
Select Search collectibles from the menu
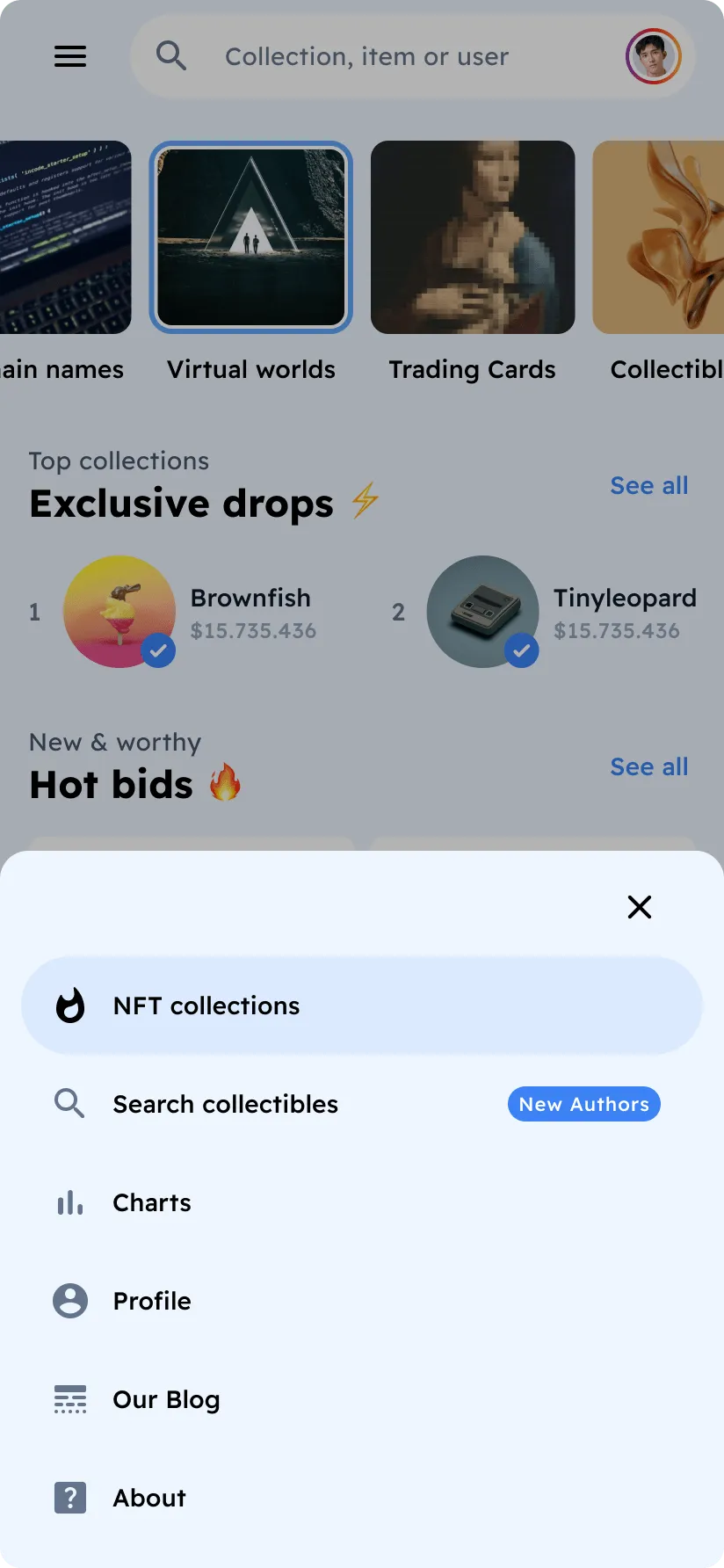click(x=225, y=1104)
